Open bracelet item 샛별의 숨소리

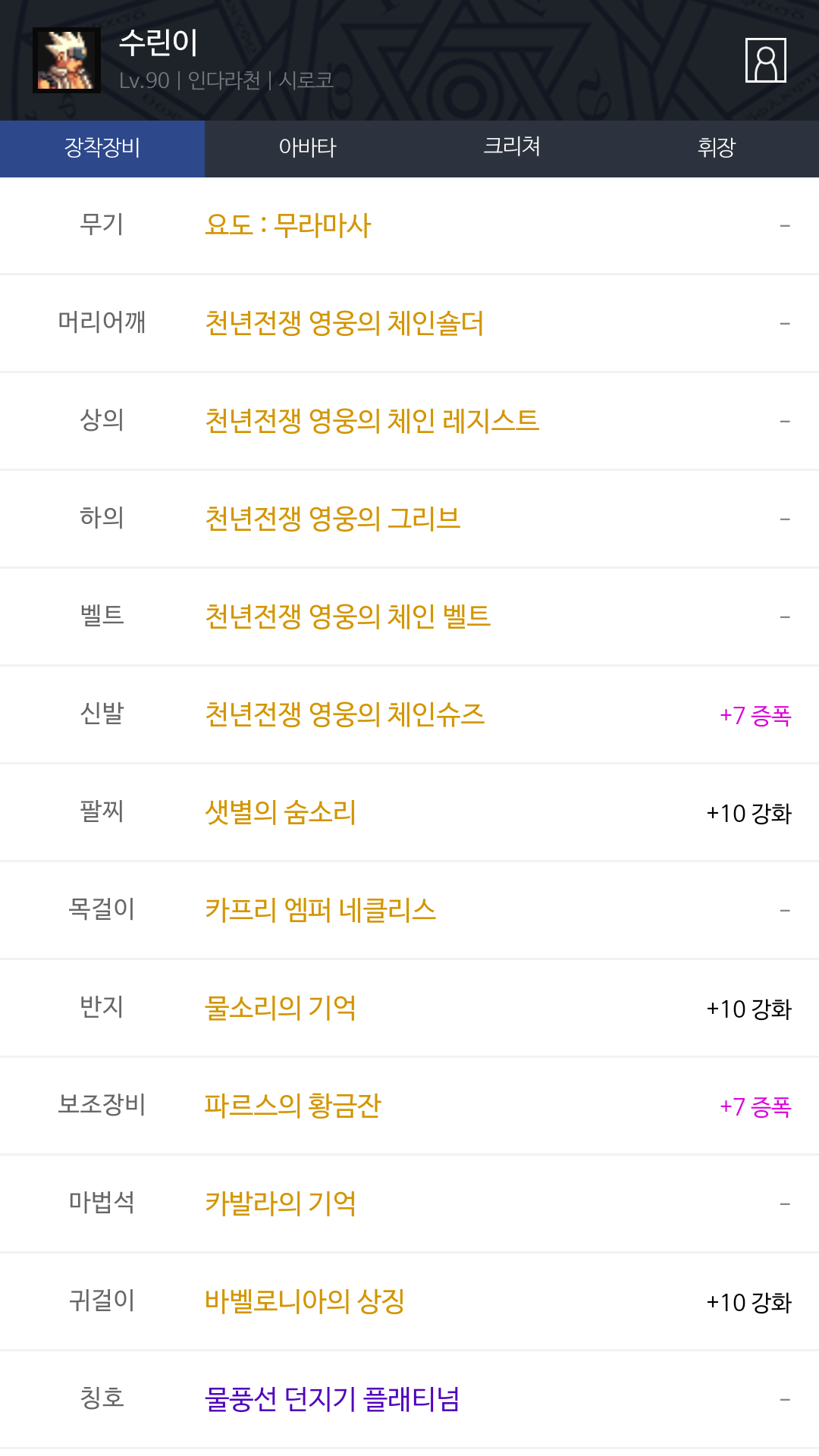[281, 812]
